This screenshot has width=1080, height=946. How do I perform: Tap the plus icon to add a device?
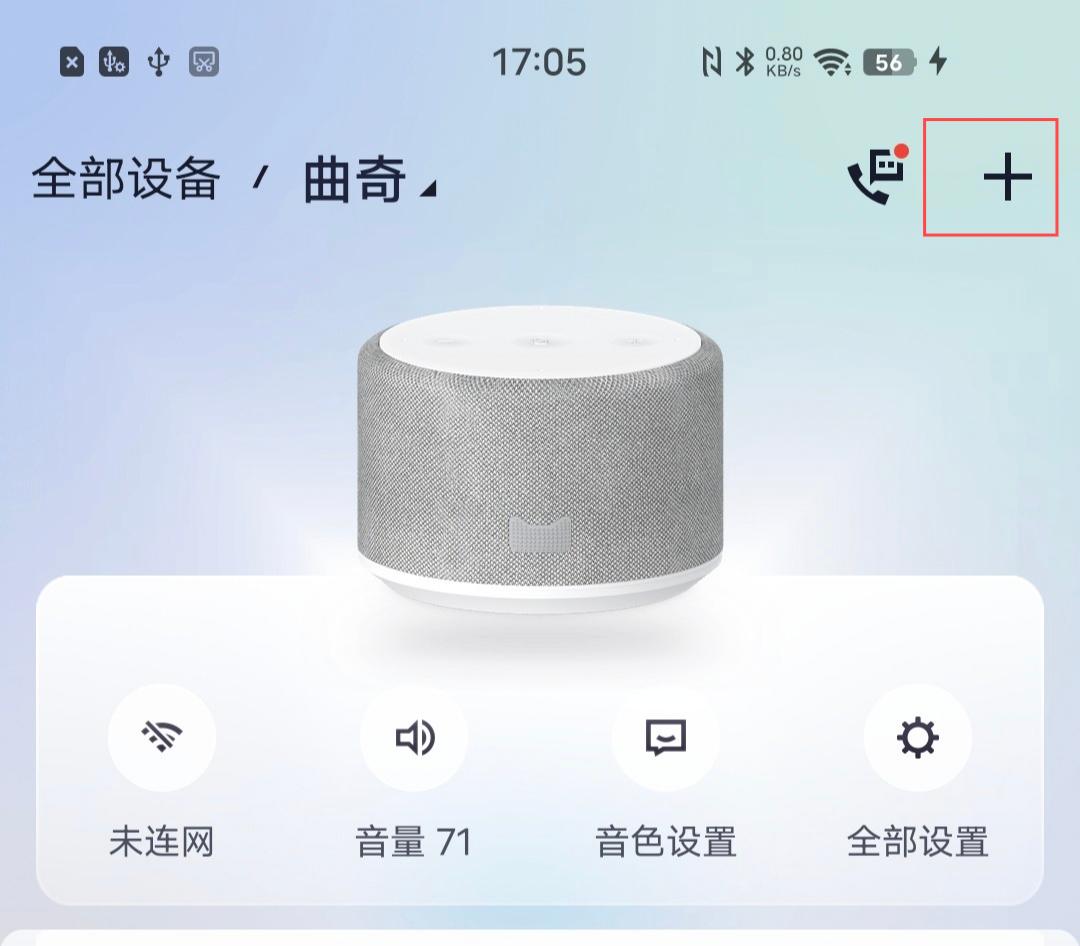pos(1006,178)
